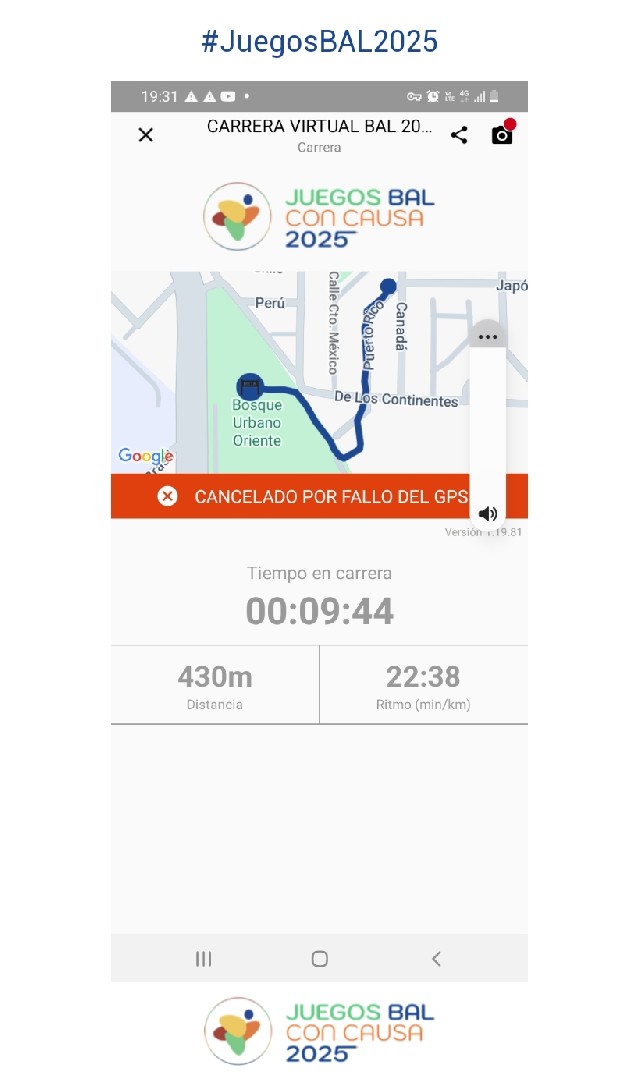This screenshot has height=1081, width=640.
Task: Tap the route map
Action: tap(290, 372)
